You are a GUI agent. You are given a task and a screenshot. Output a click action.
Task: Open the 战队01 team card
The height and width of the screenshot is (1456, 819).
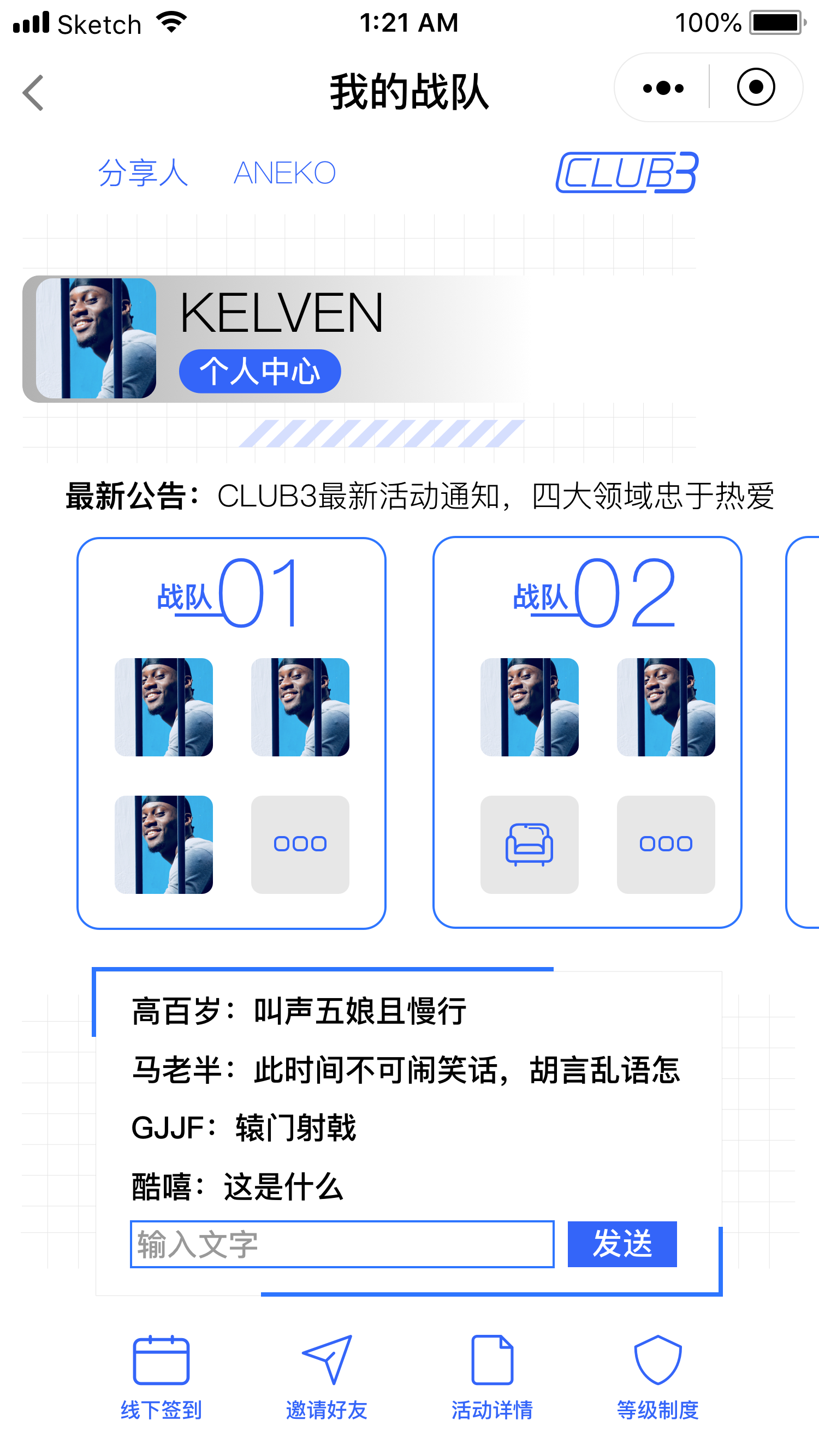(231, 594)
